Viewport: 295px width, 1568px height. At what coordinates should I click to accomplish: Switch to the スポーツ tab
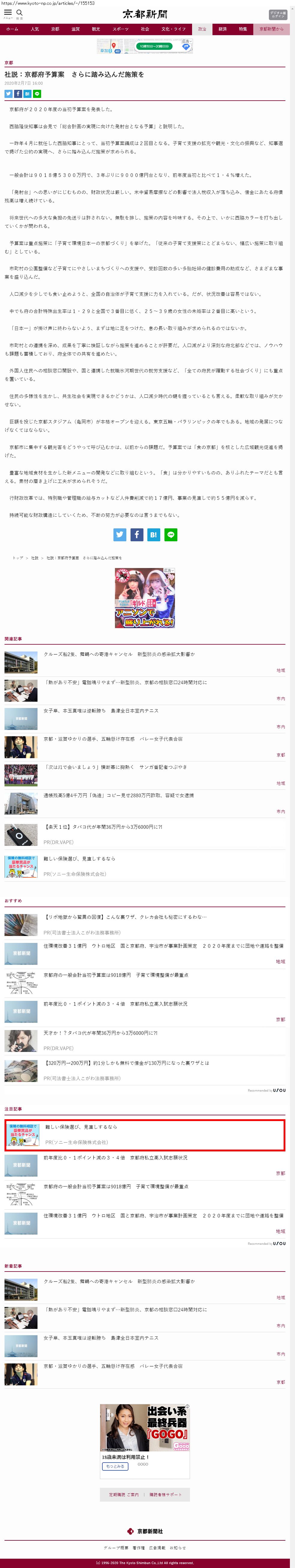(120, 29)
